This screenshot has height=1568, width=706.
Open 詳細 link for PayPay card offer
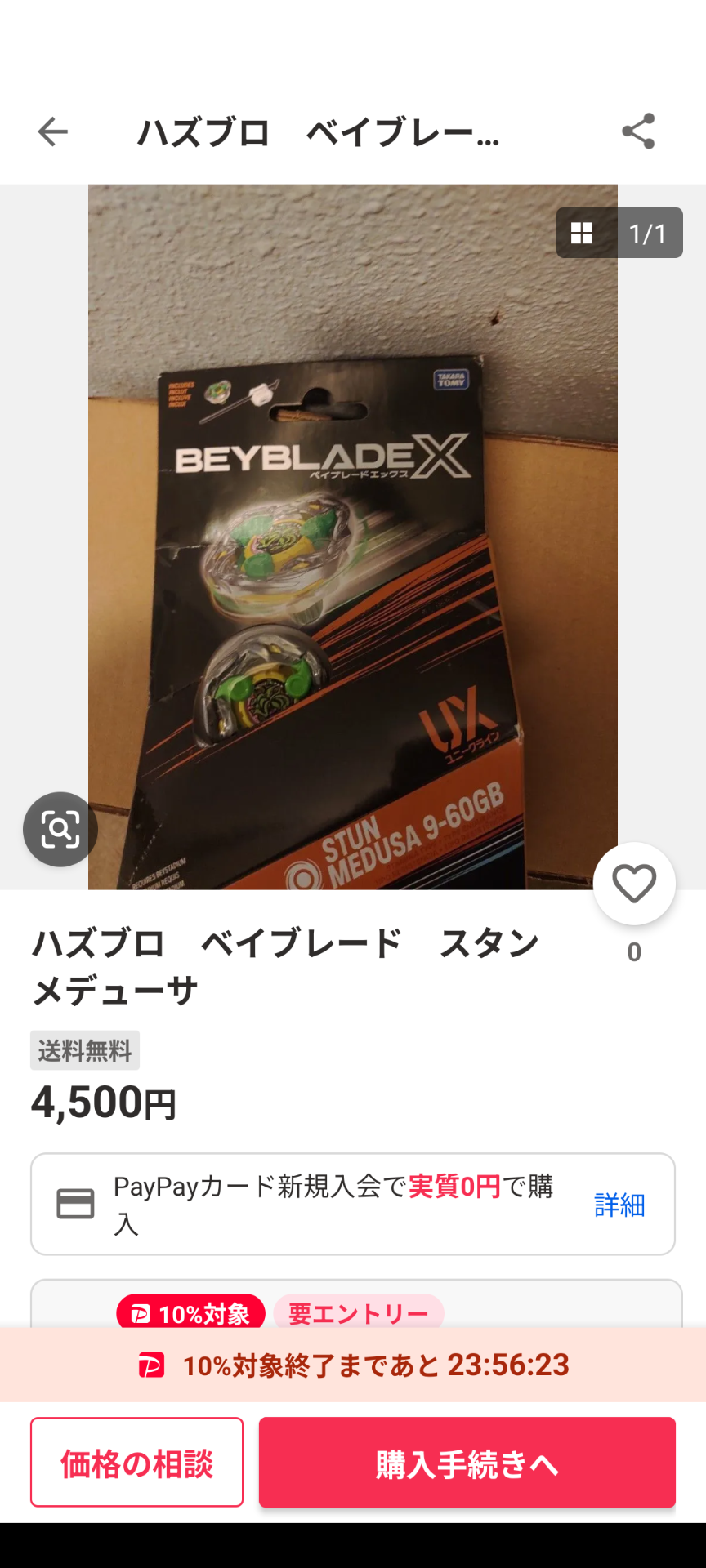619,1205
